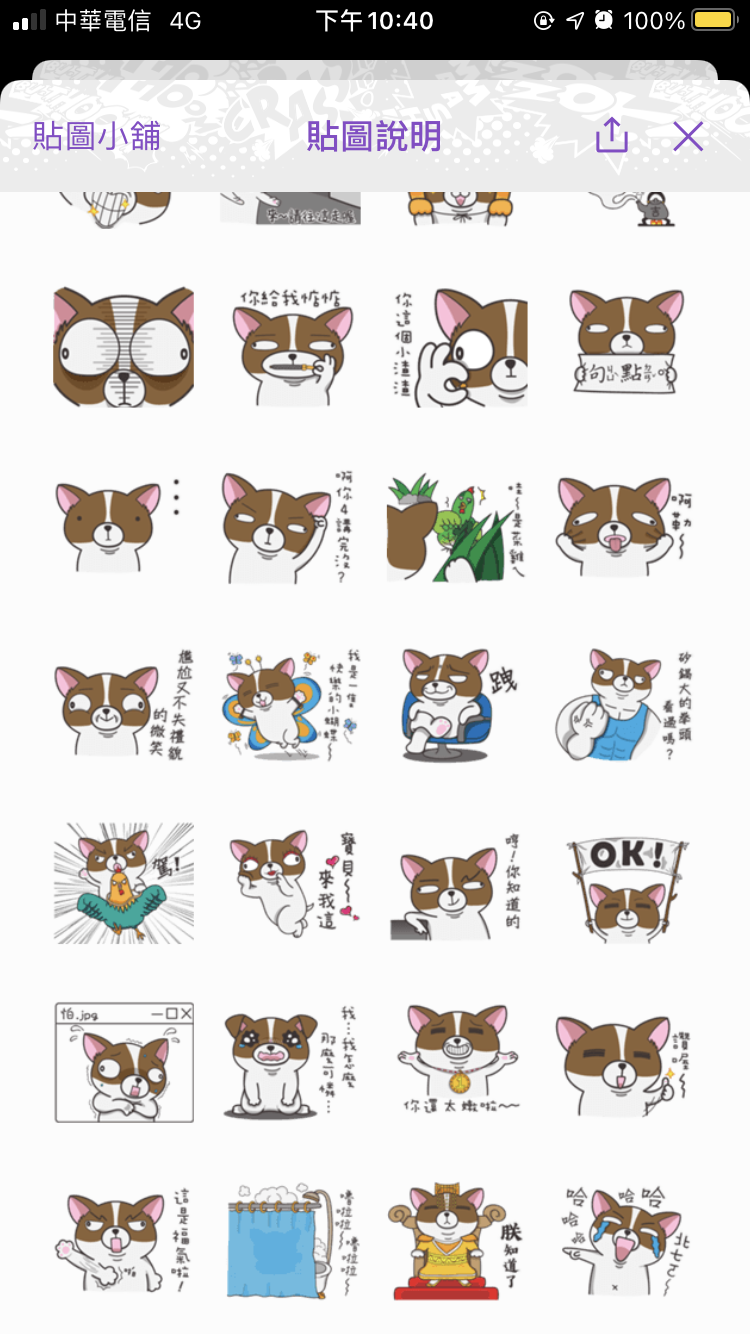Preview the 我怎麼那麼可憐 crying sticker
The height and width of the screenshot is (1334, 750).
point(290,1063)
